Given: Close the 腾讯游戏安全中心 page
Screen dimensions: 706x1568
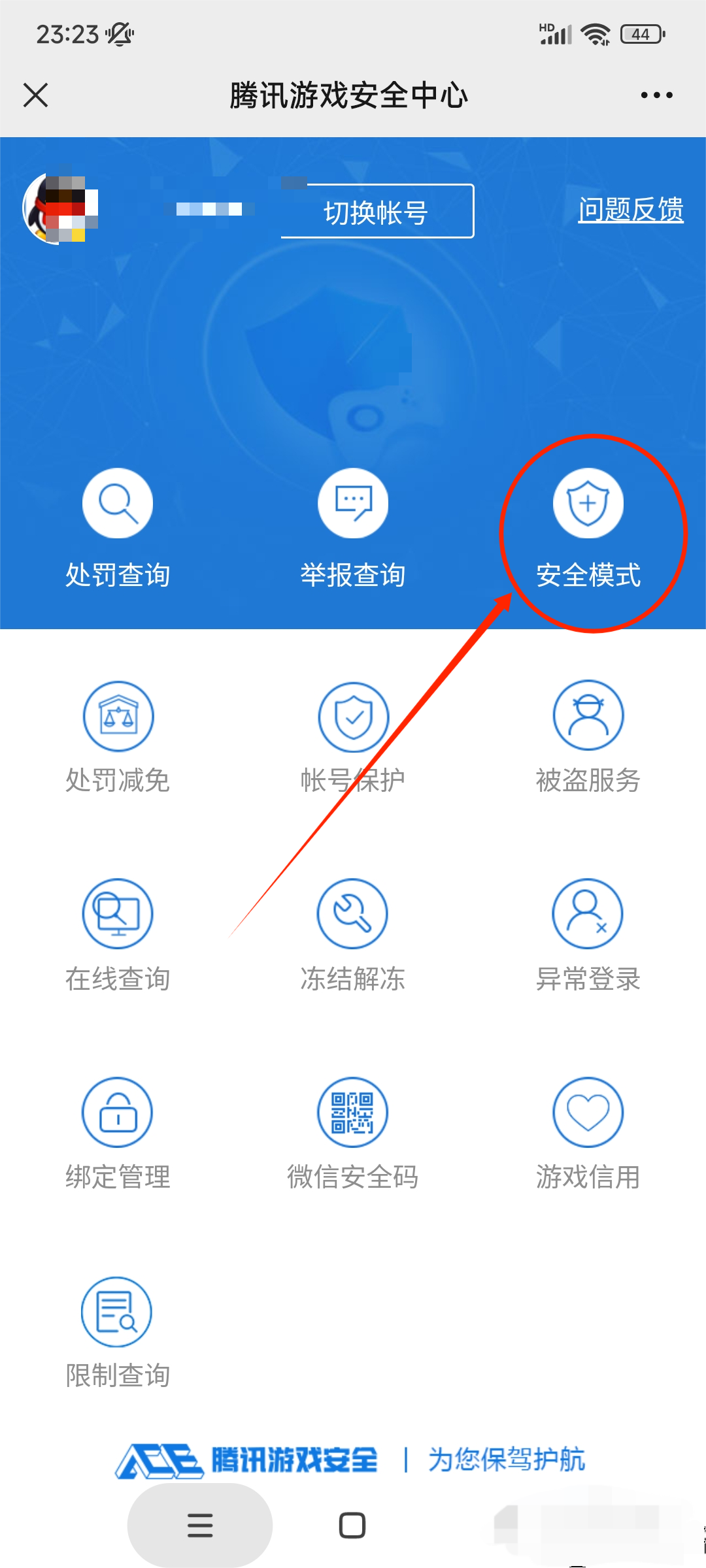Looking at the screenshot, I should [x=36, y=95].
